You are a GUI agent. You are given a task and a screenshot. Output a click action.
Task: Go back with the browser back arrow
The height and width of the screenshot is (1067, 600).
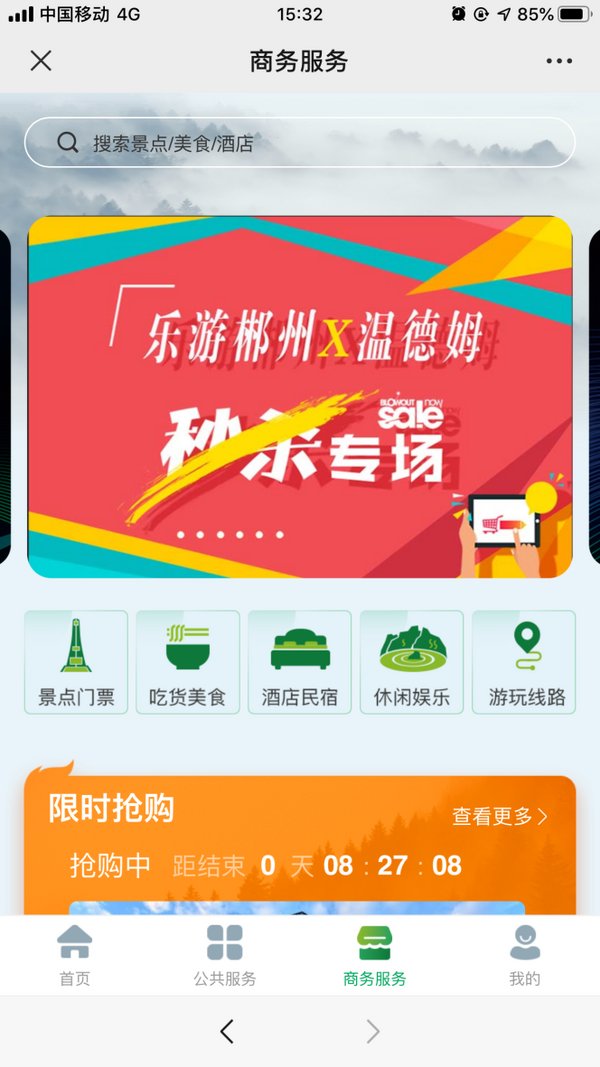[x=227, y=1031]
